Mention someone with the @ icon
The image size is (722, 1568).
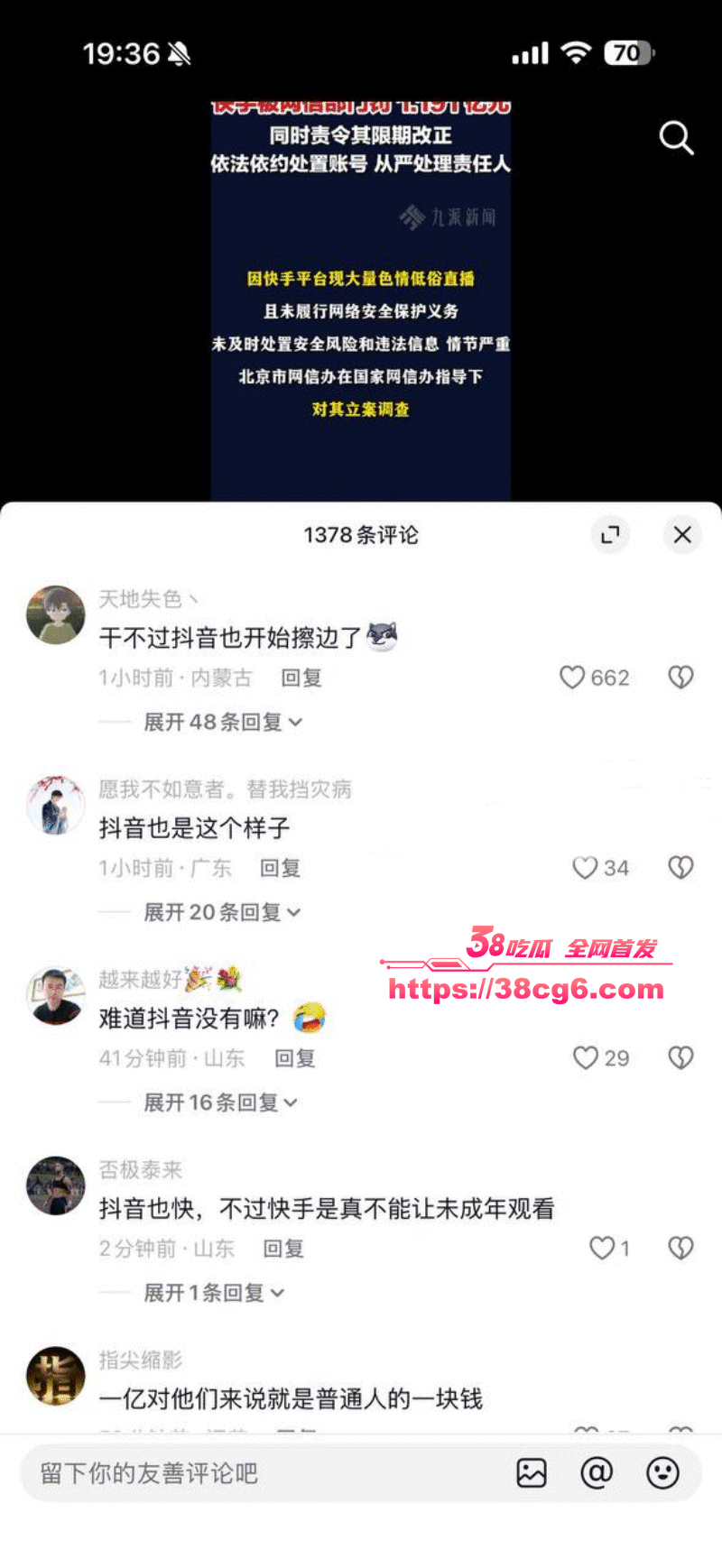(x=597, y=1473)
